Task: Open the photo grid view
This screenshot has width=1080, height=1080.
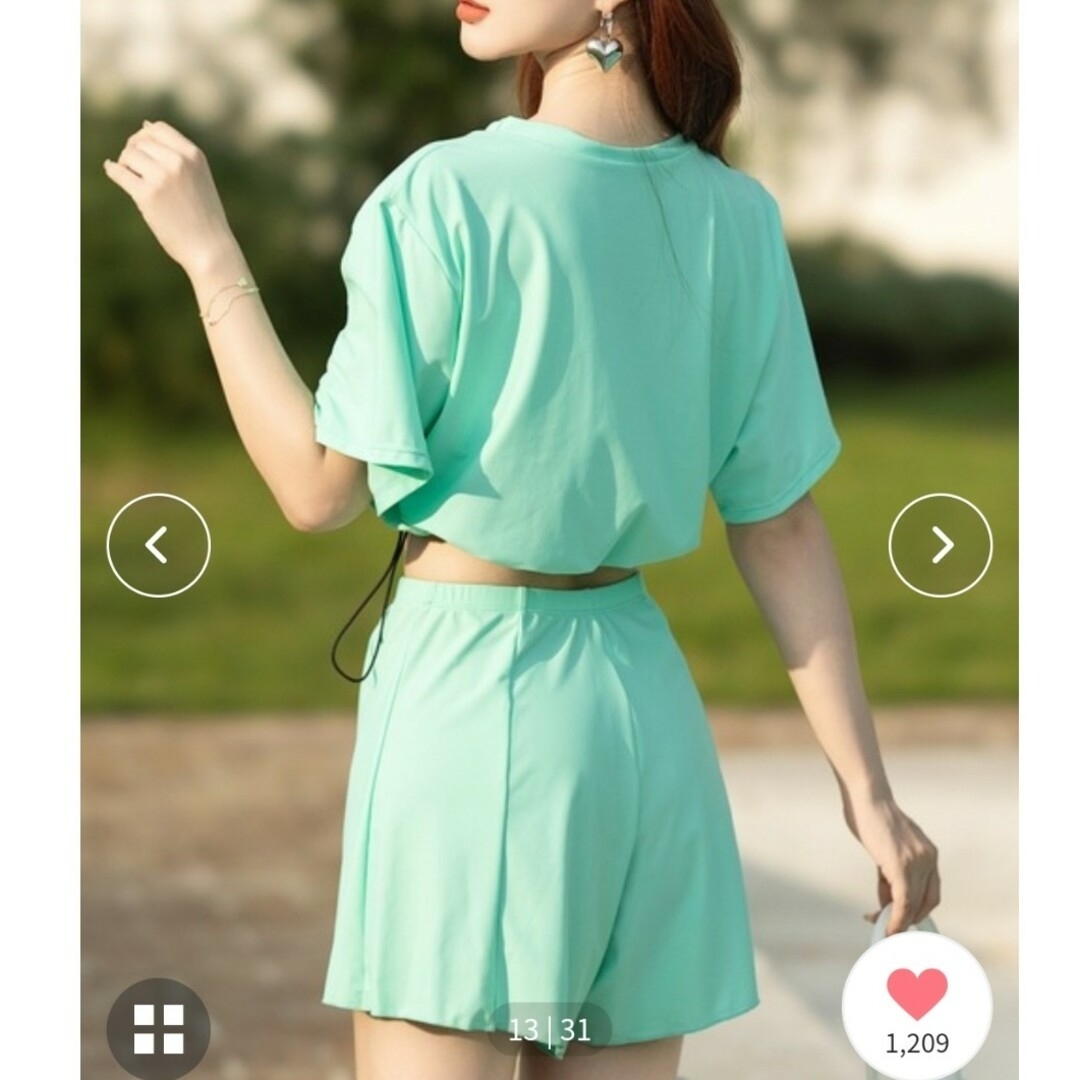Action: (159, 1029)
